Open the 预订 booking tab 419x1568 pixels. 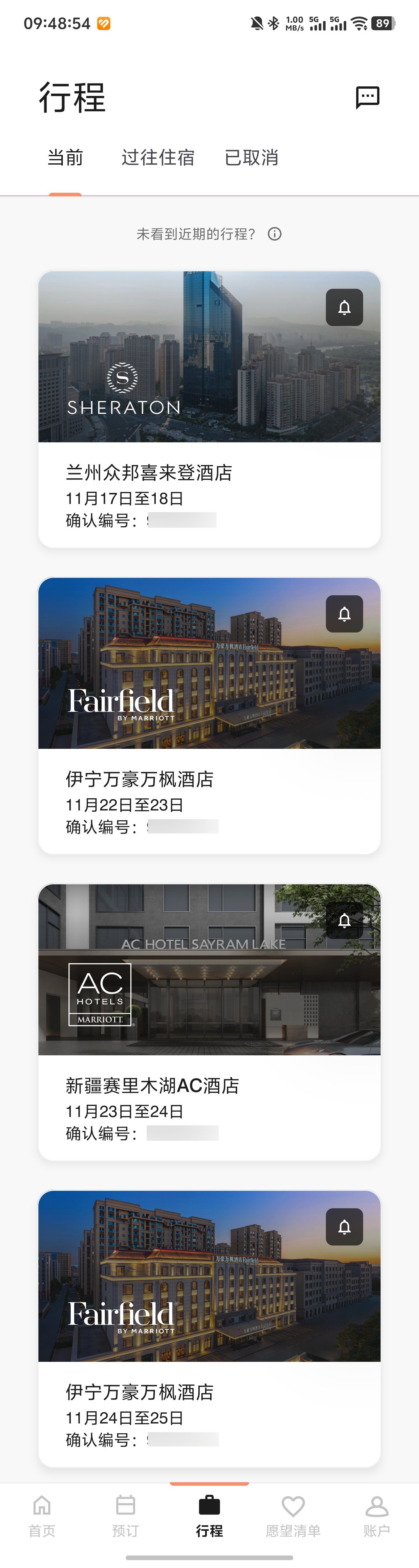click(125, 1516)
